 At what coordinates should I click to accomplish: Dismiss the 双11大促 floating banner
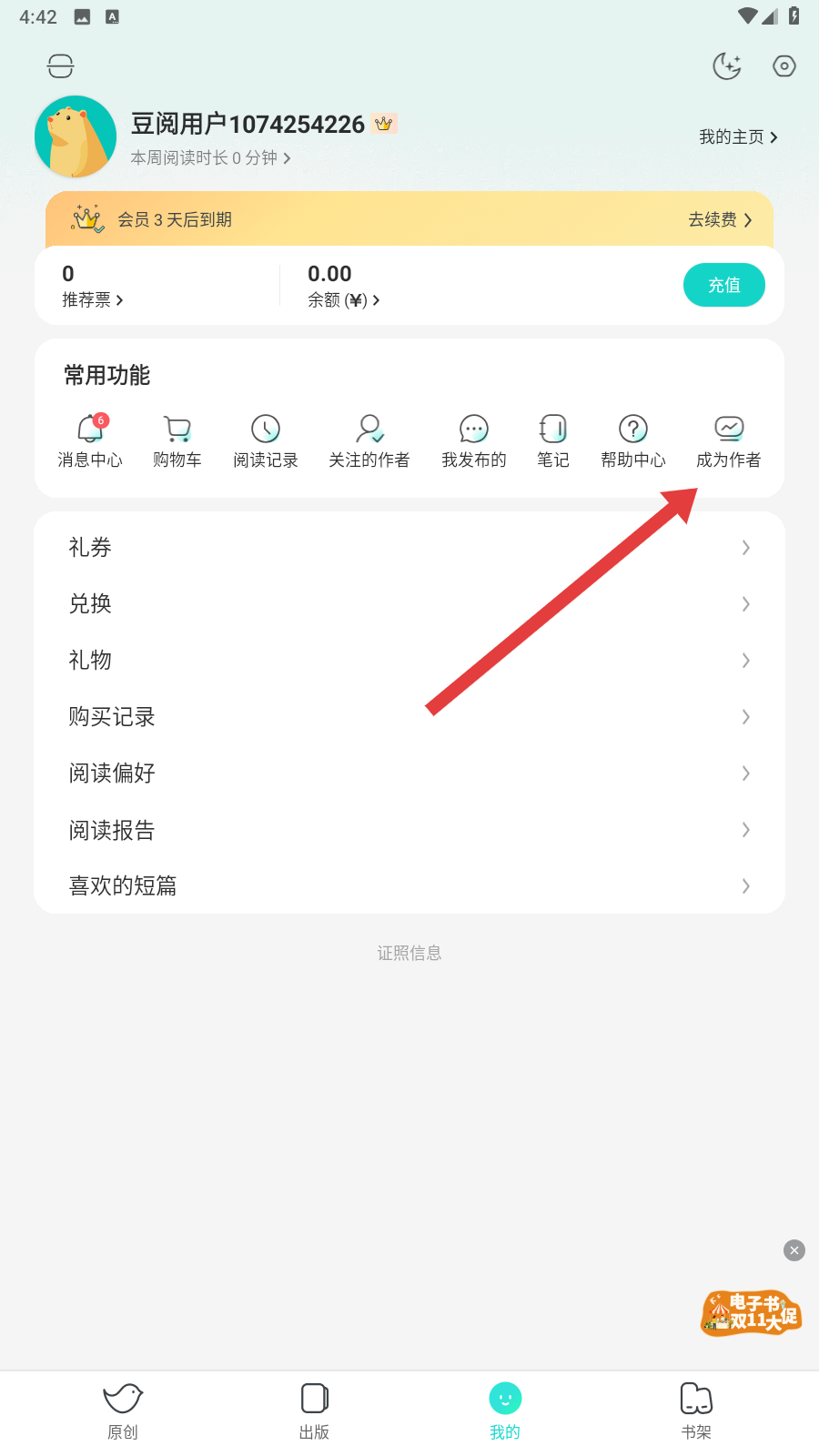coord(794,1250)
